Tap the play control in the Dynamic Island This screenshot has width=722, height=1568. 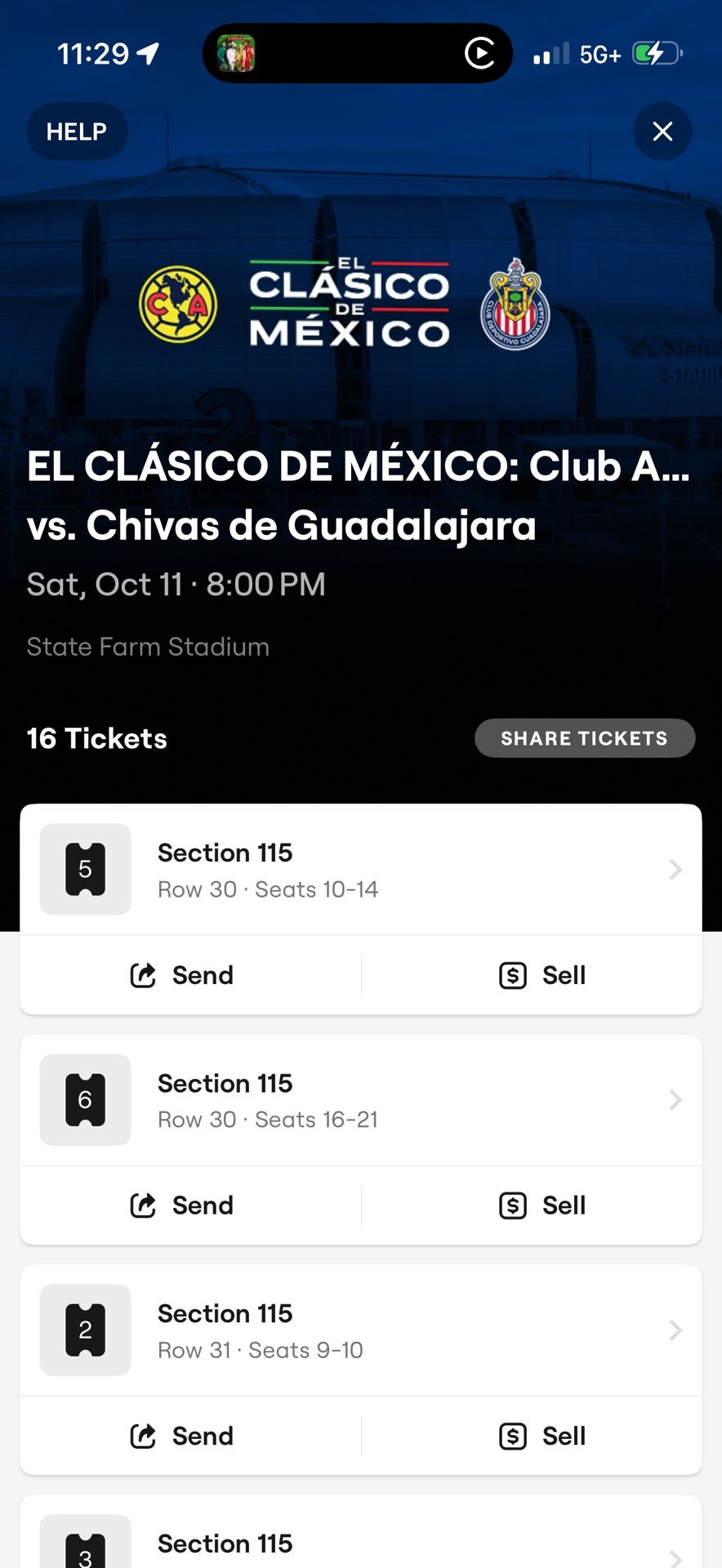point(480,53)
